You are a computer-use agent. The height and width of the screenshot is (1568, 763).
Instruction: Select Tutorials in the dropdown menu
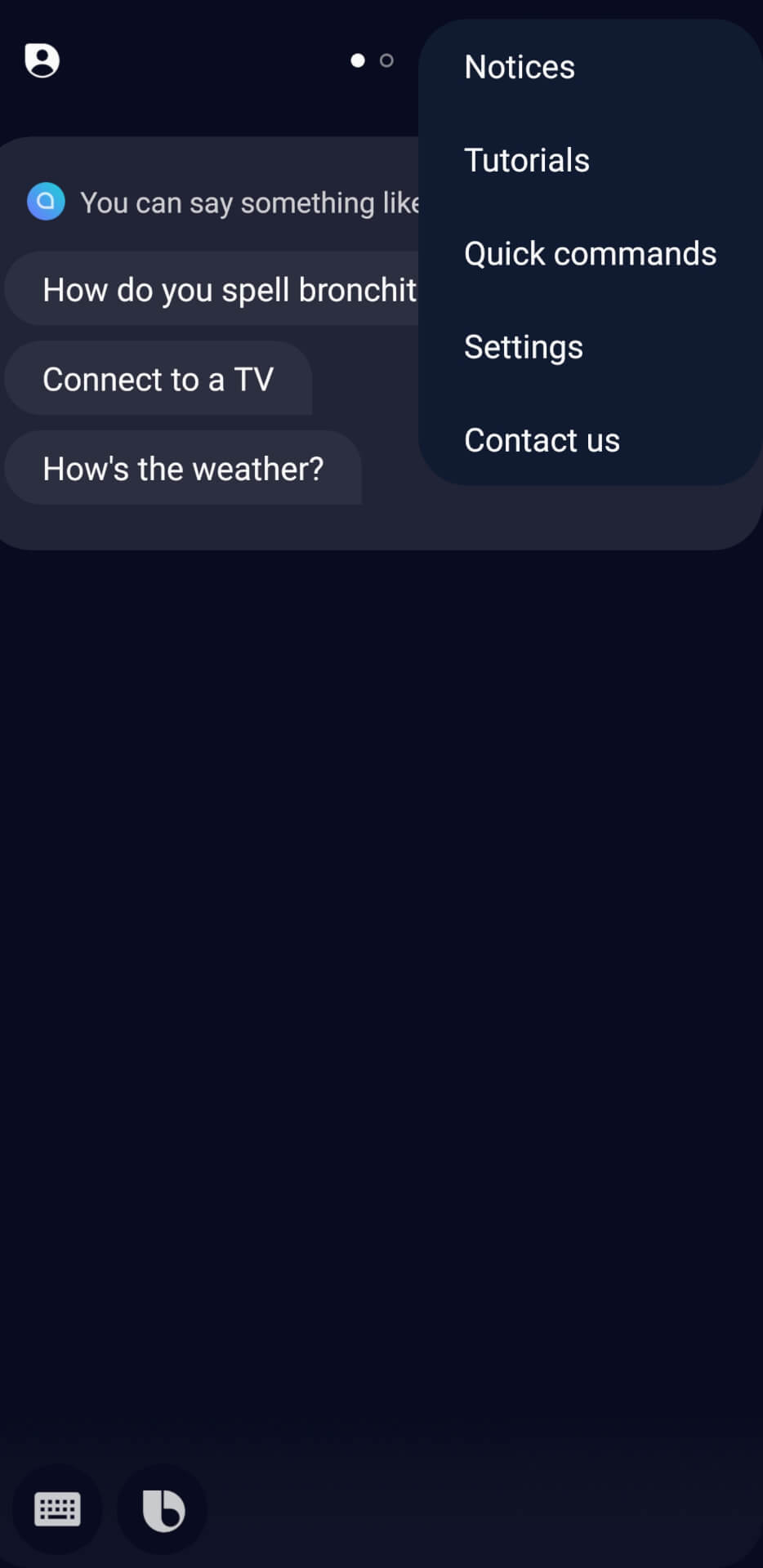pos(590,160)
